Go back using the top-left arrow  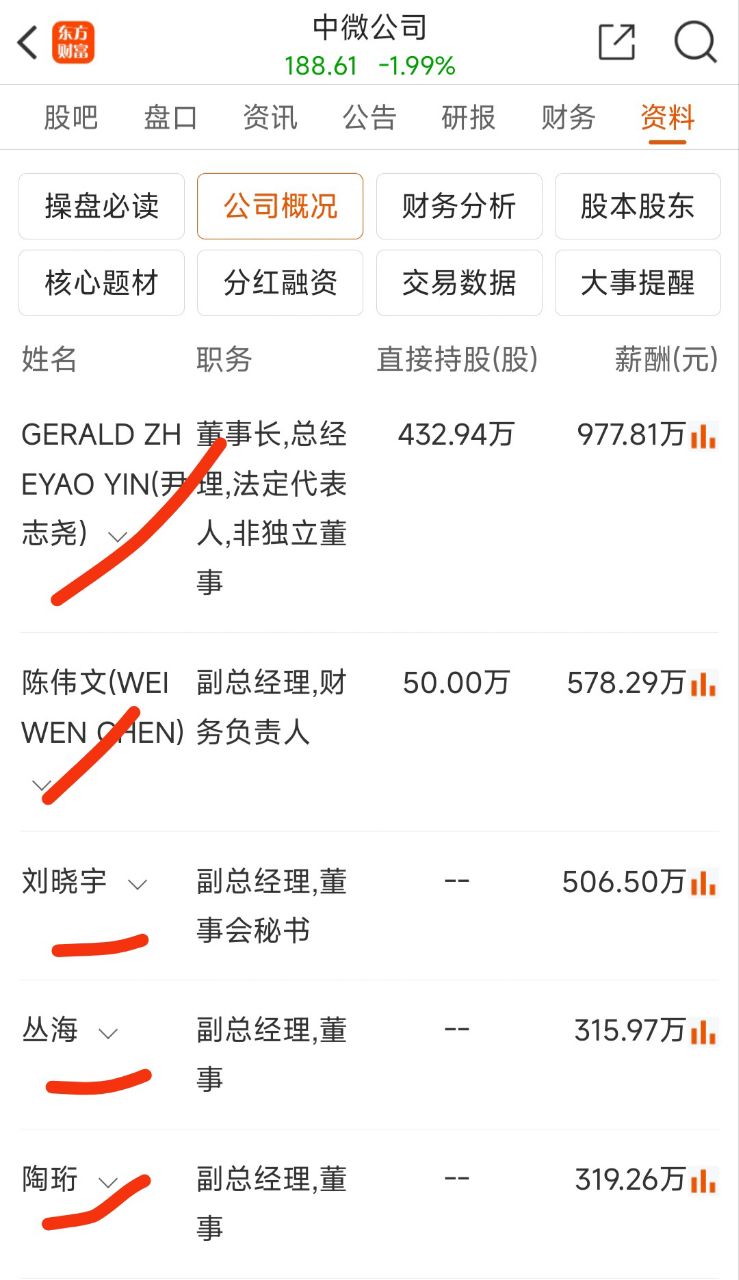(28, 43)
